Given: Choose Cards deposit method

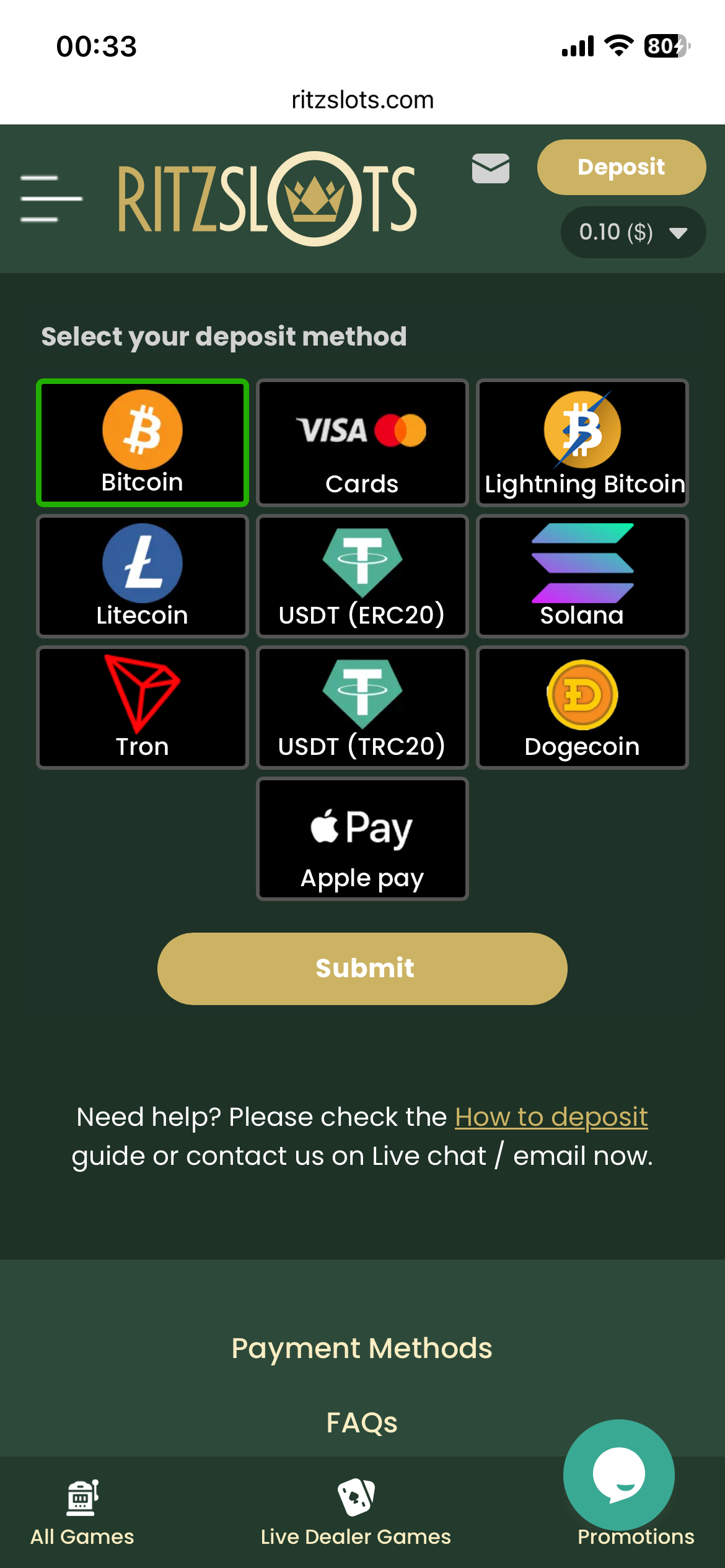Looking at the screenshot, I should point(362,443).
